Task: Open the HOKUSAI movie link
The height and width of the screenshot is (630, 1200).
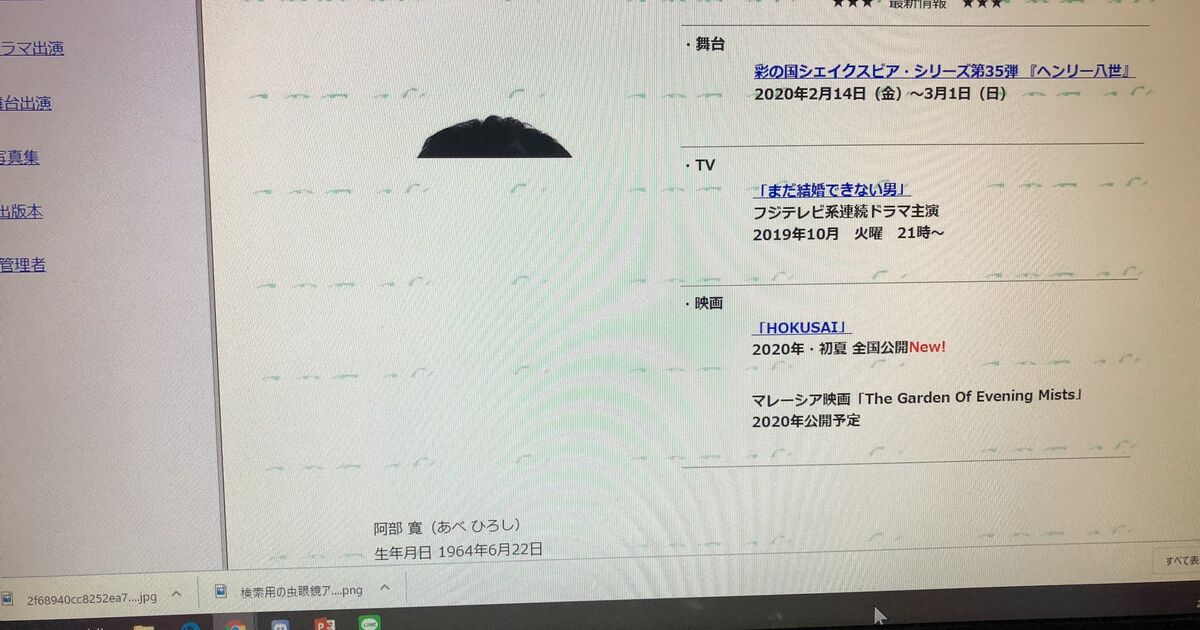Action: pyautogui.click(x=804, y=327)
